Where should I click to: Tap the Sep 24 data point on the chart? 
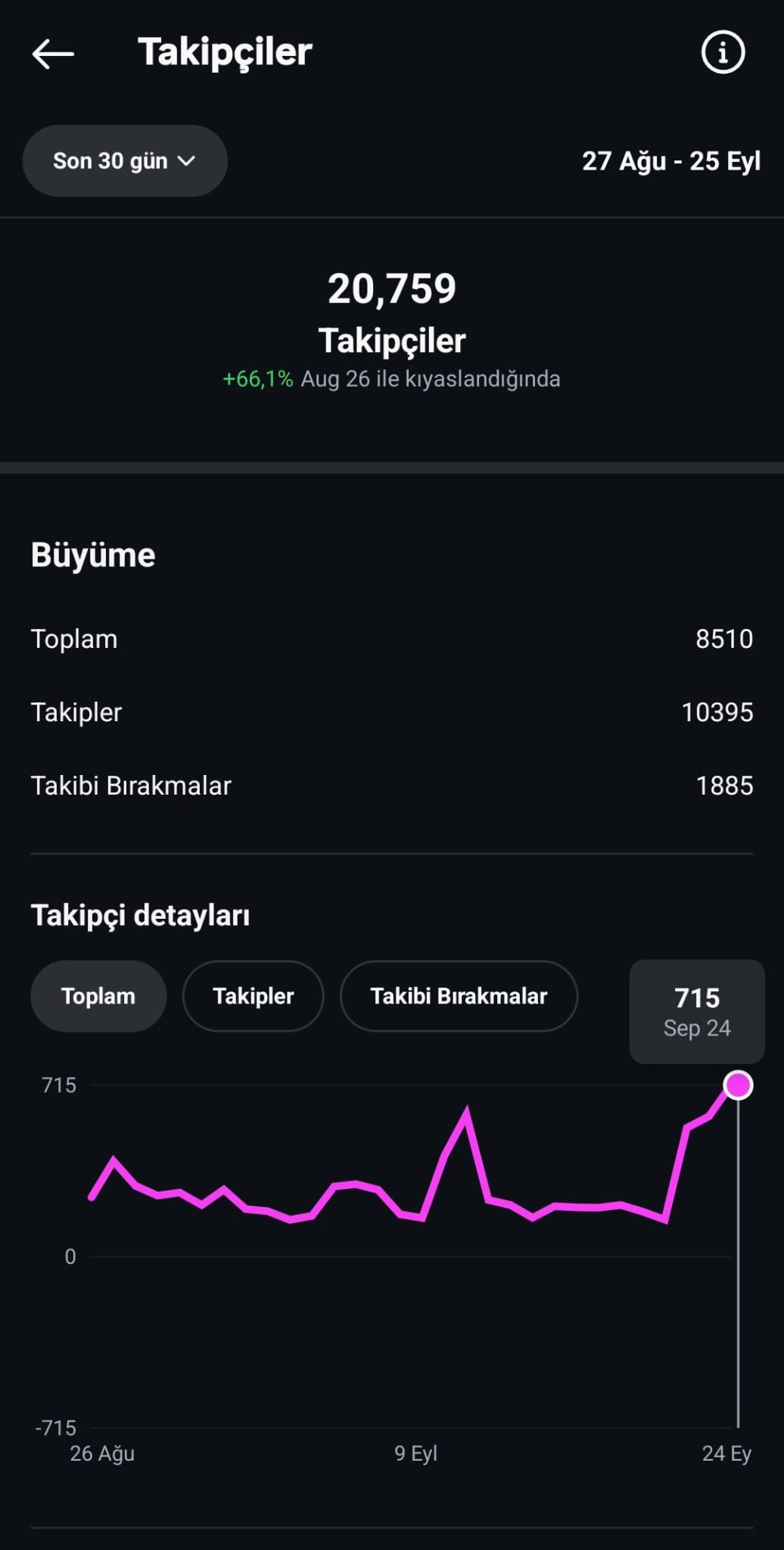pos(738,1085)
